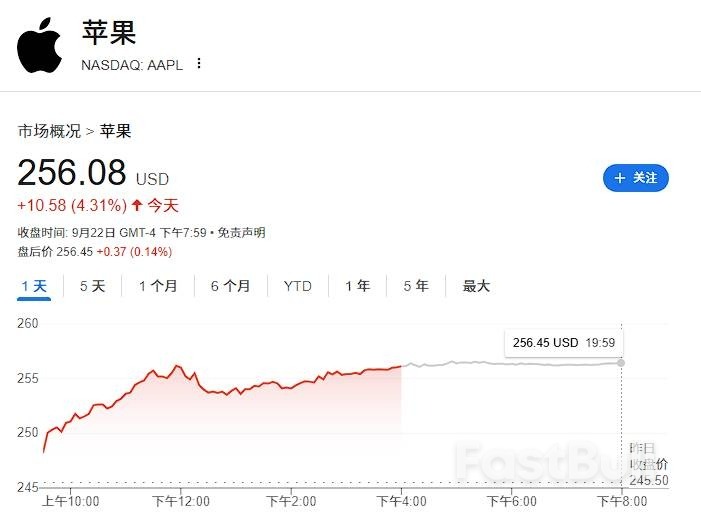The image size is (701, 523).
Task: Select the 1 天 time range
Action: pos(34,286)
